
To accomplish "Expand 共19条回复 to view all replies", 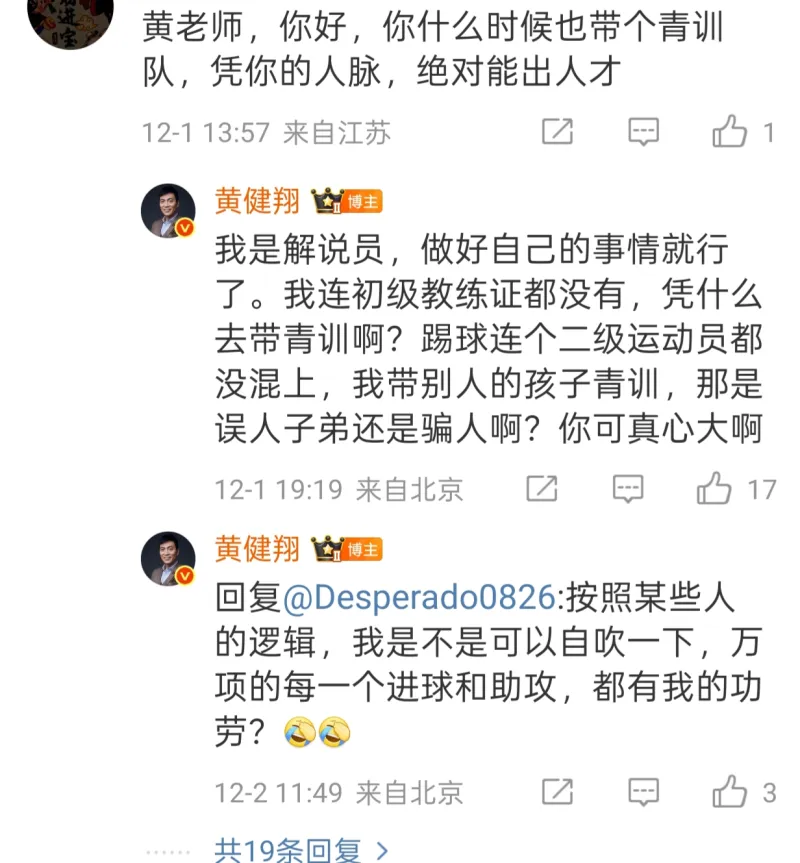I will tap(302, 851).
